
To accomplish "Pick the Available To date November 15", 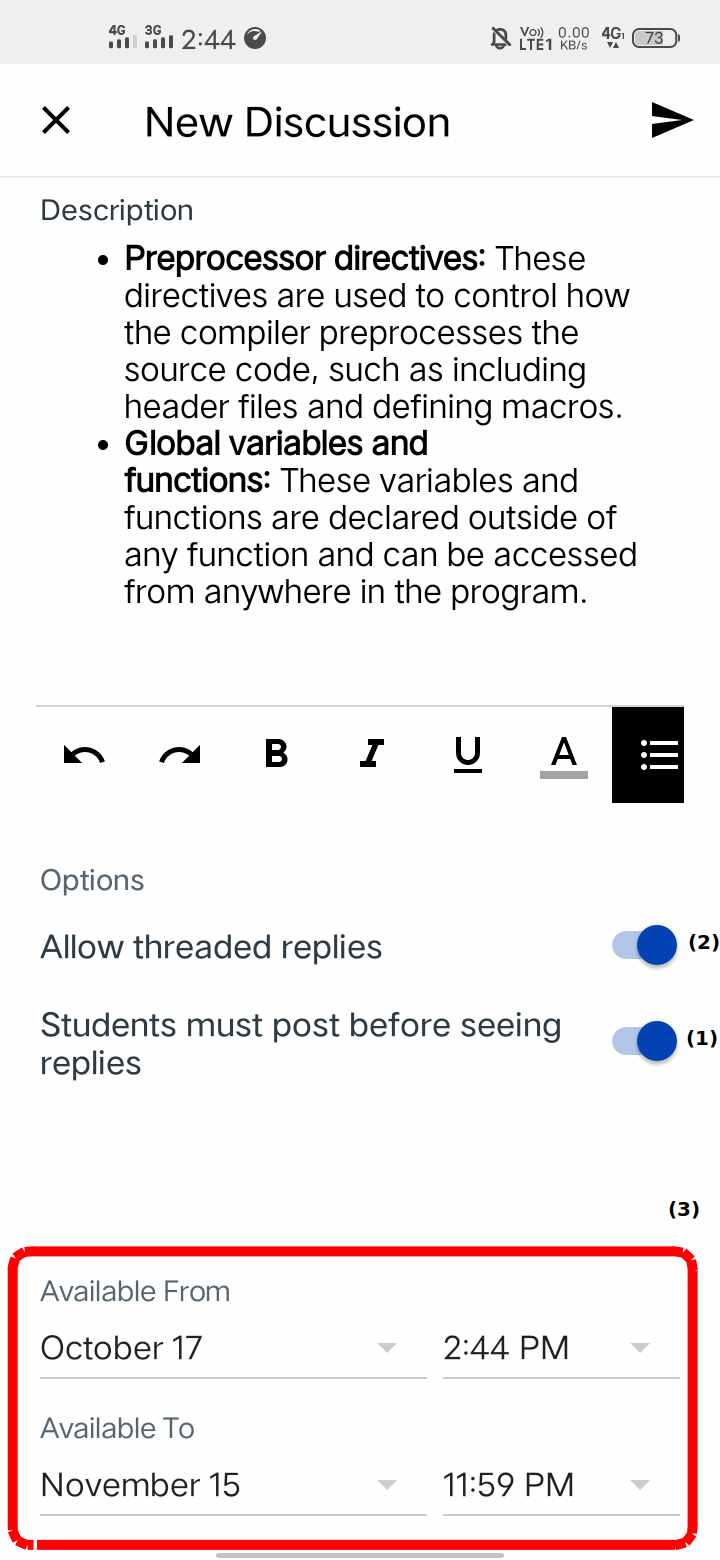I will (220, 1485).
